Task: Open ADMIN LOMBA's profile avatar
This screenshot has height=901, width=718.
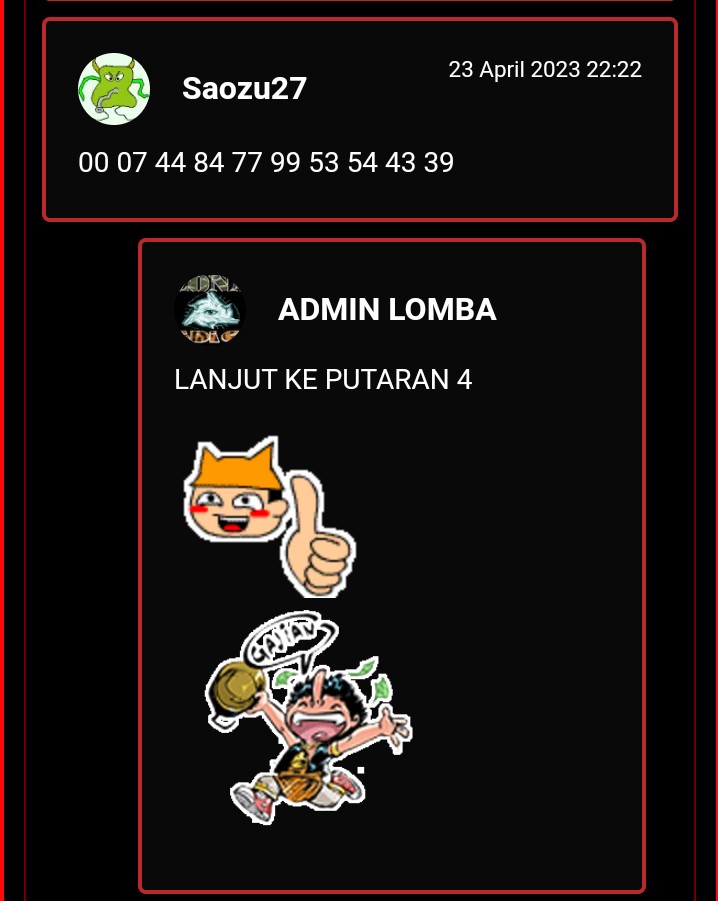Action: [x=210, y=310]
